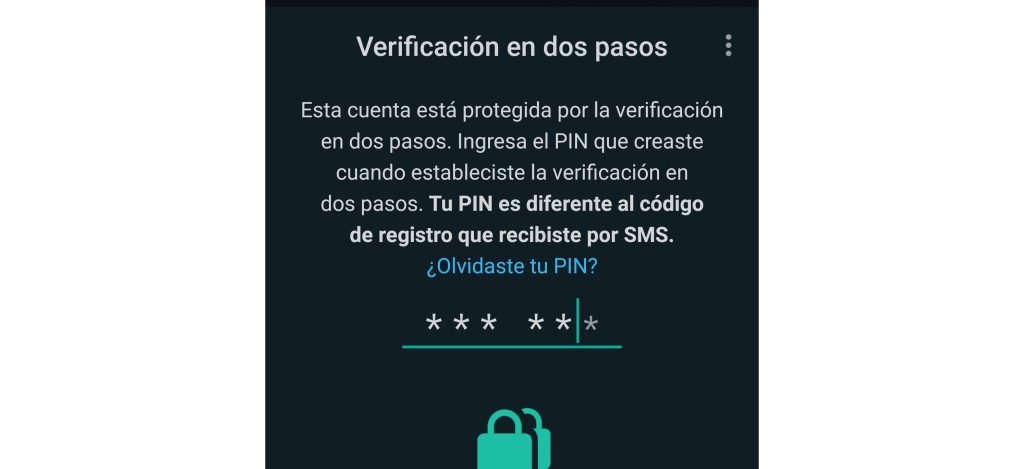Tap the "¿Olvidaste tu PIN?" link

pos(511,268)
